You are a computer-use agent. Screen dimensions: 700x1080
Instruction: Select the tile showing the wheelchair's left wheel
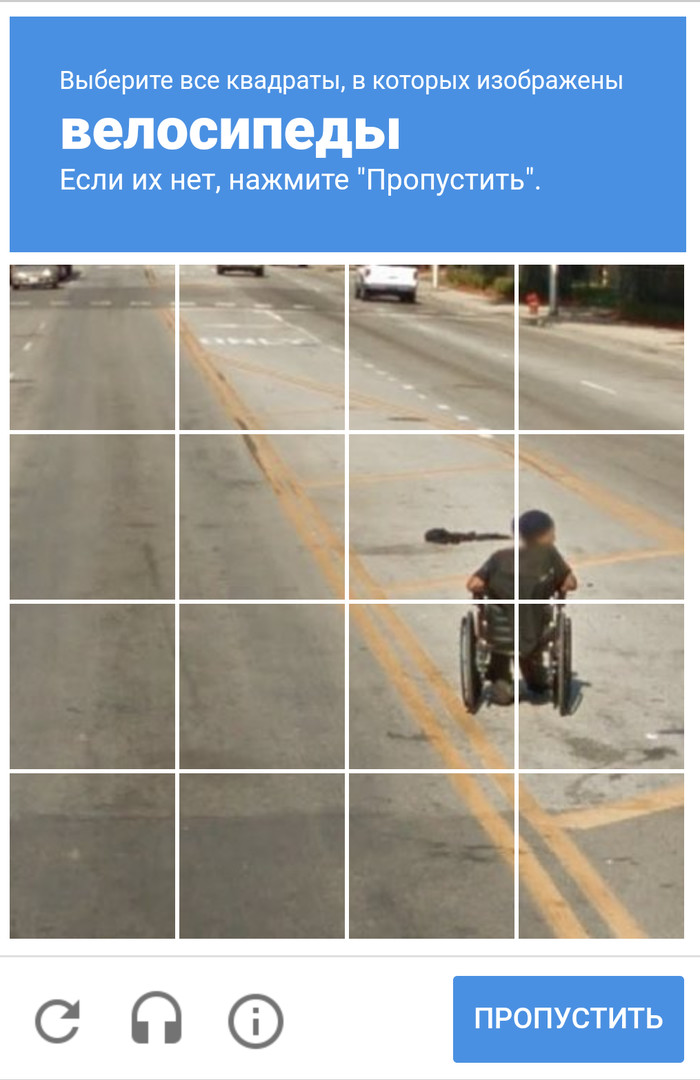(x=431, y=686)
